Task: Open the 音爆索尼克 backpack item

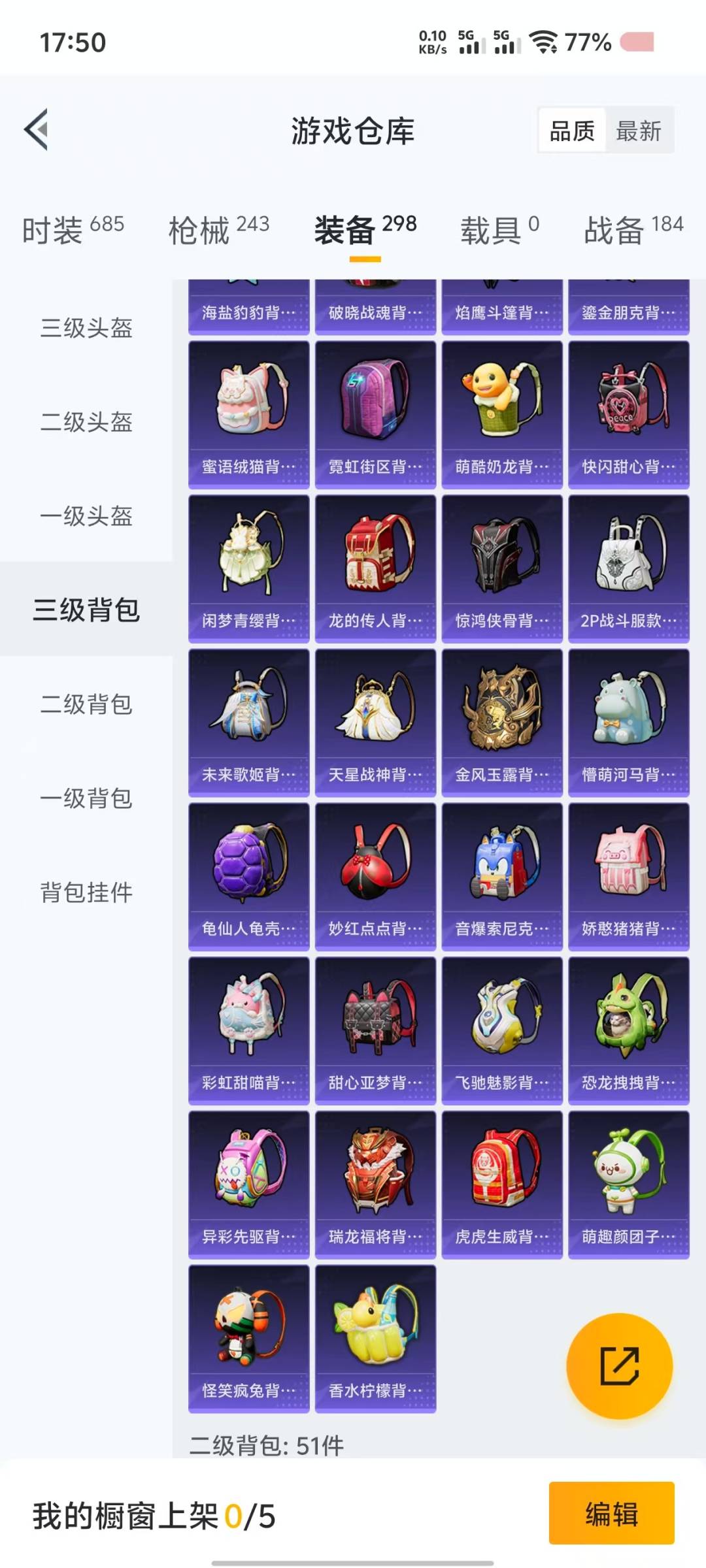Action: coord(502,877)
